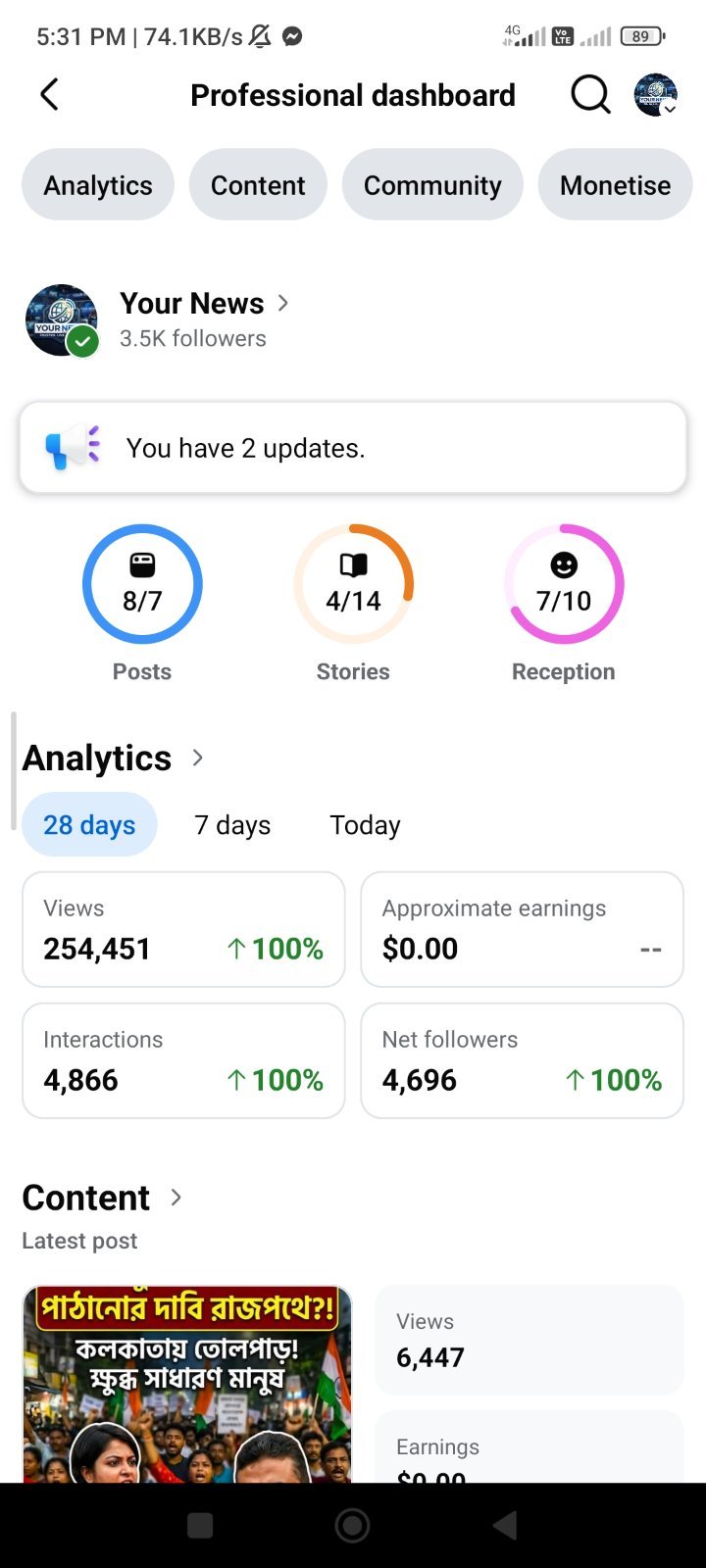The height and width of the screenshot is (1568, 706).
Task: Open the profile switcher avatar
Action: point(656,95)
